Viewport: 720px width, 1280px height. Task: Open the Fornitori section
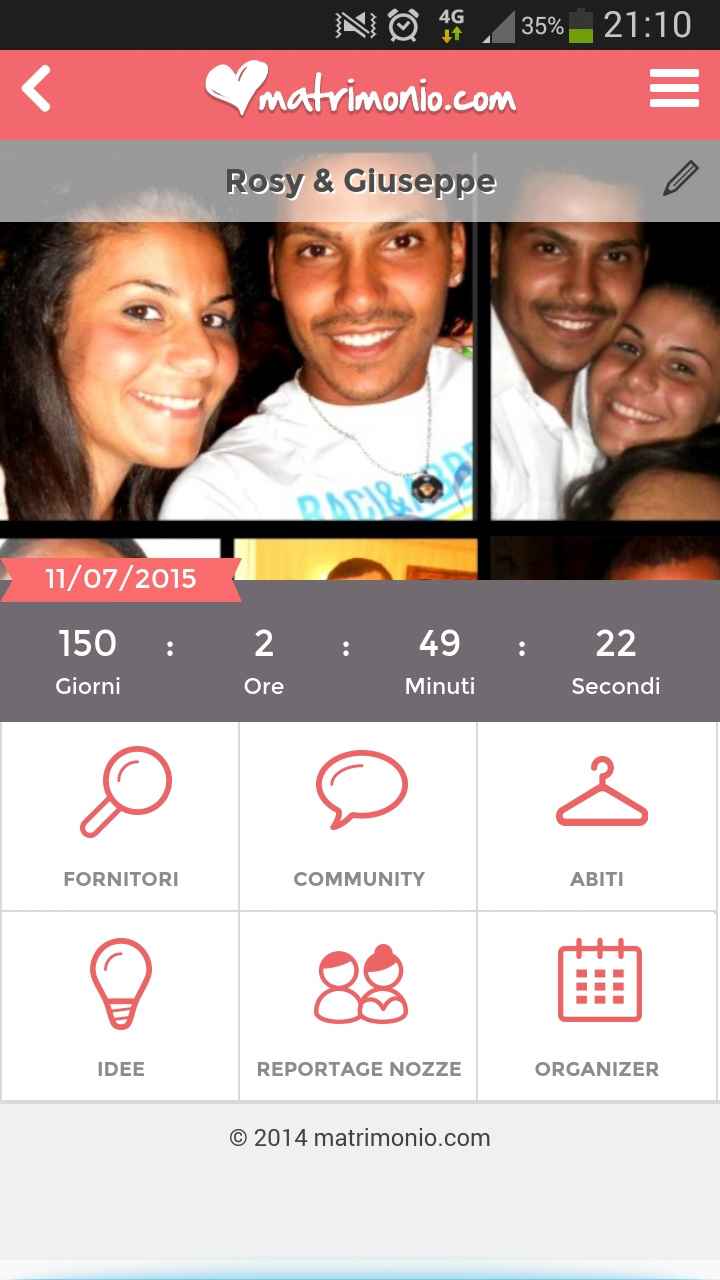click(x=121, y=816)
